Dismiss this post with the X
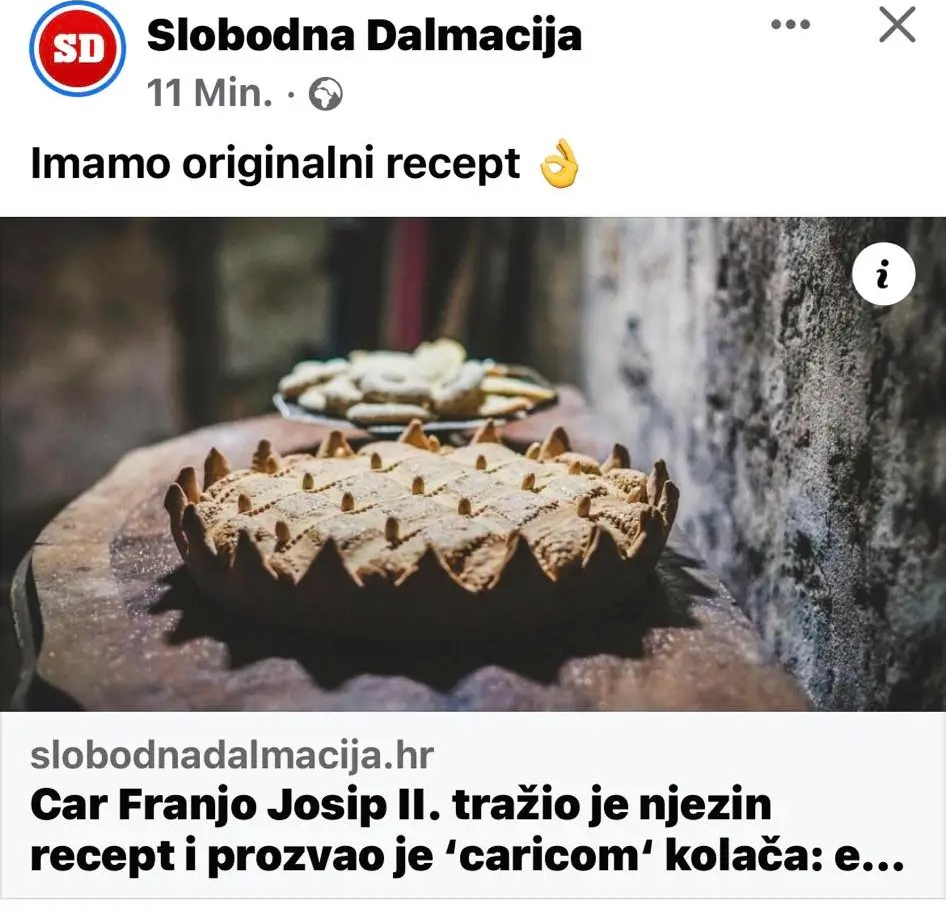Image resolution: width=946 pixels, height=911 pixels. [x=897, y=26]
